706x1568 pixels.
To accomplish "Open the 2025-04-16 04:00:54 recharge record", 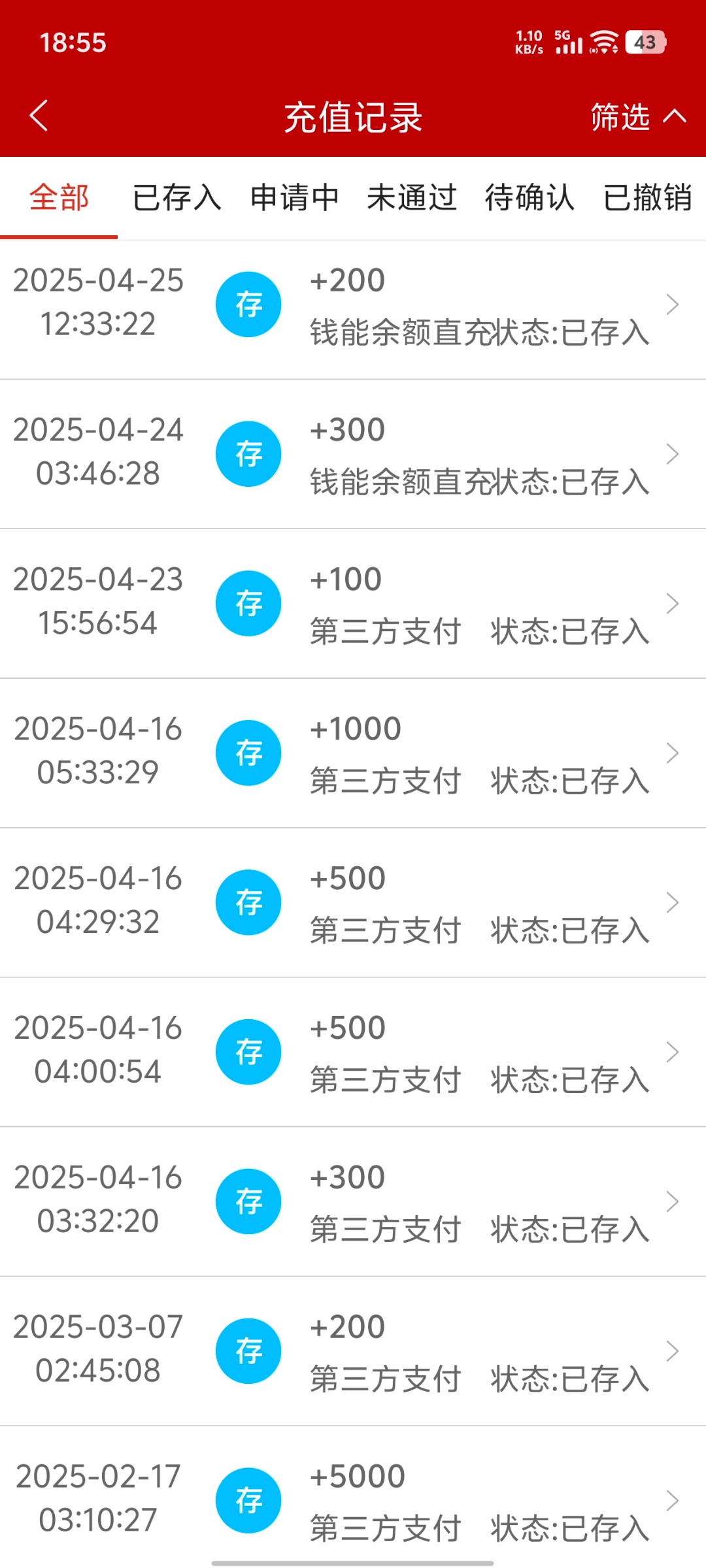I will tap(353, 1053).
